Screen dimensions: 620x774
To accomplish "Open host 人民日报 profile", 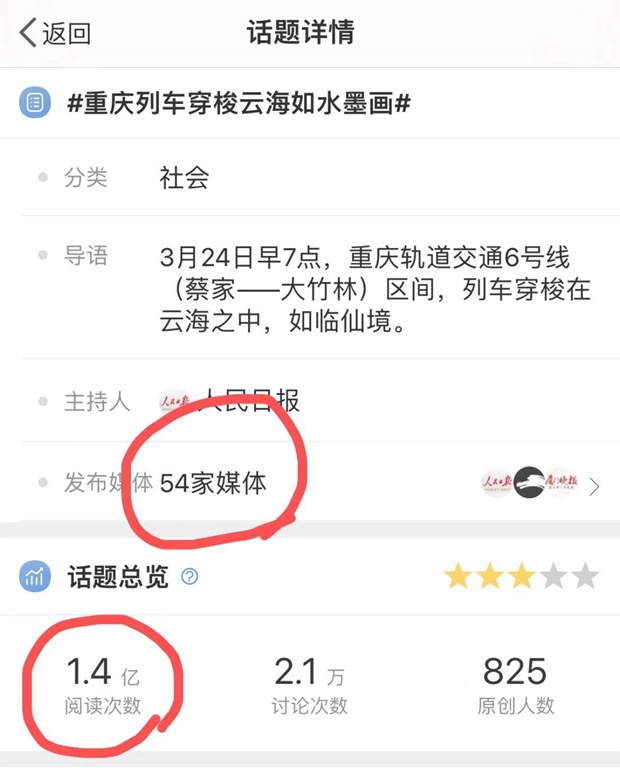I will [x=229, y=402].
